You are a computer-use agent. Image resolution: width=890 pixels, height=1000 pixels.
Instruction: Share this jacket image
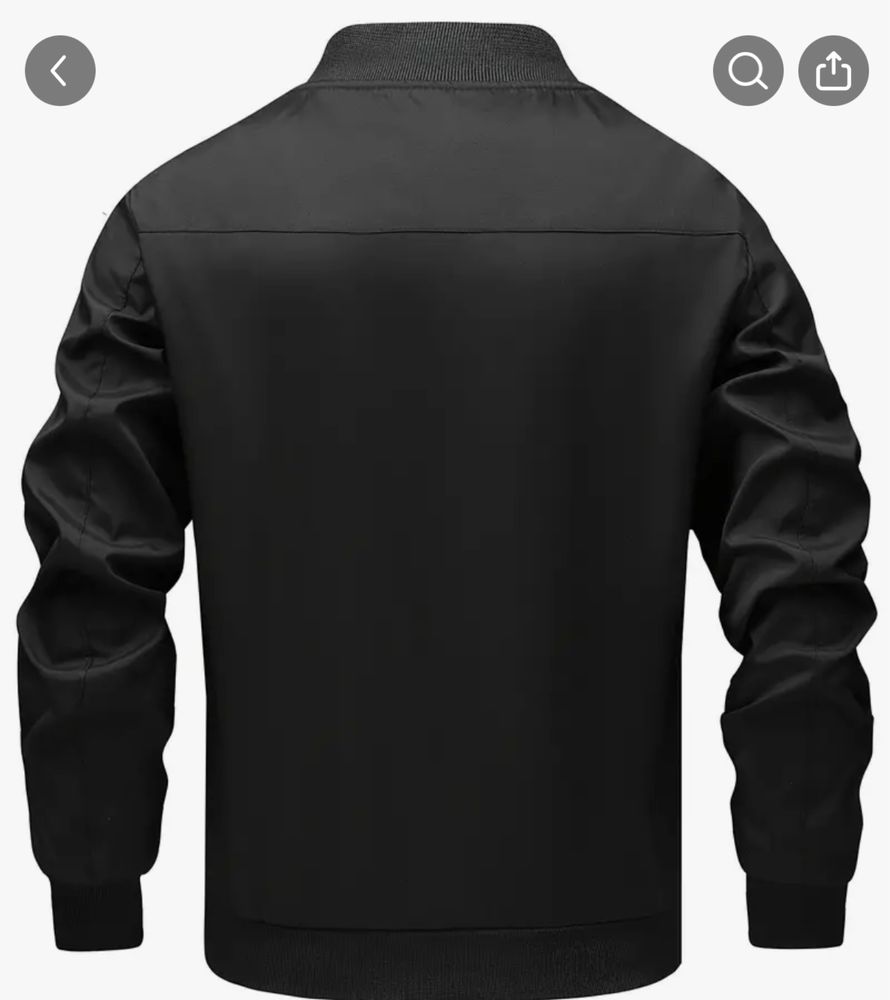click(833, 71)
